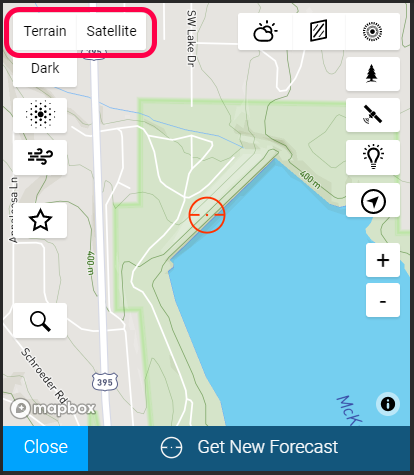Select the Satellite map style

click(111, 31)
